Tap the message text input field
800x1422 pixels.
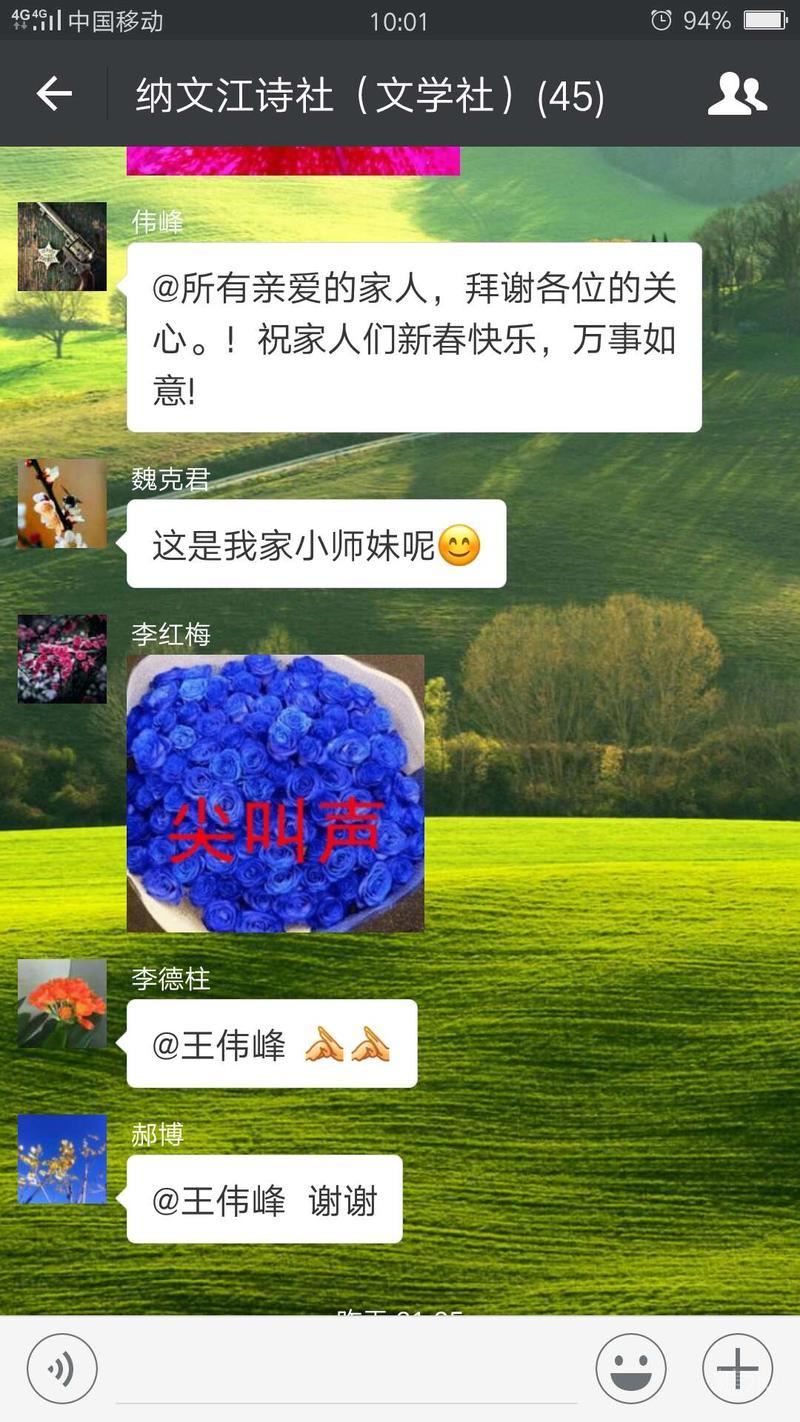[x=345, y=1370]
